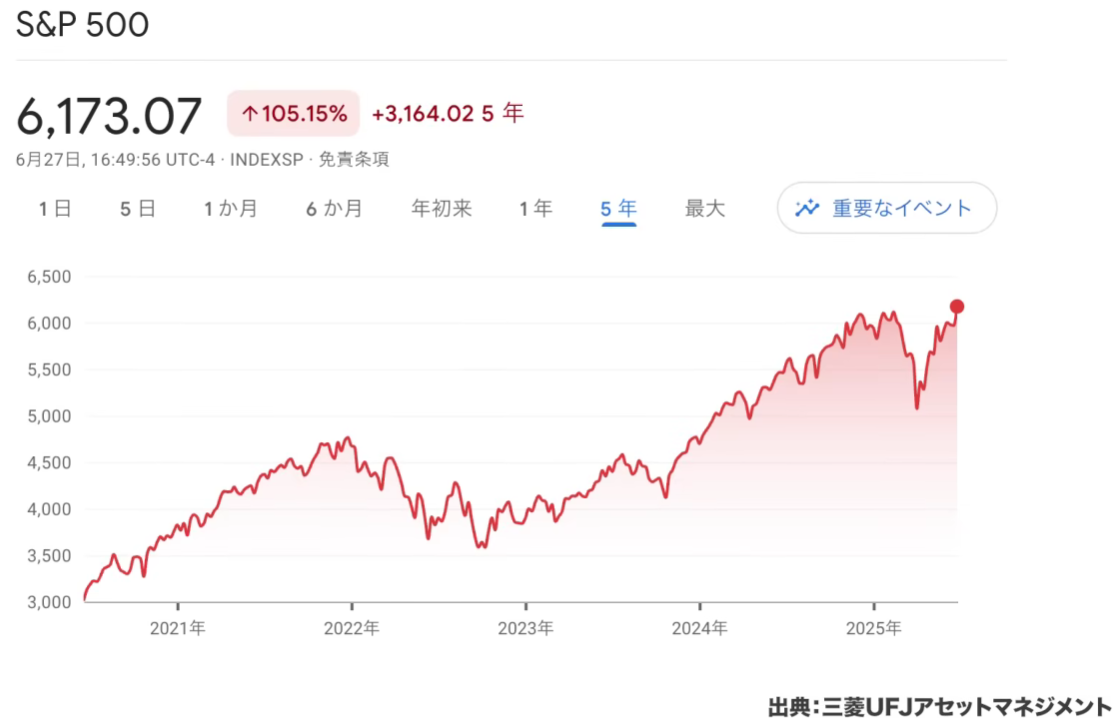
Task: Select the 5日 time range
Action: [137, 208]
